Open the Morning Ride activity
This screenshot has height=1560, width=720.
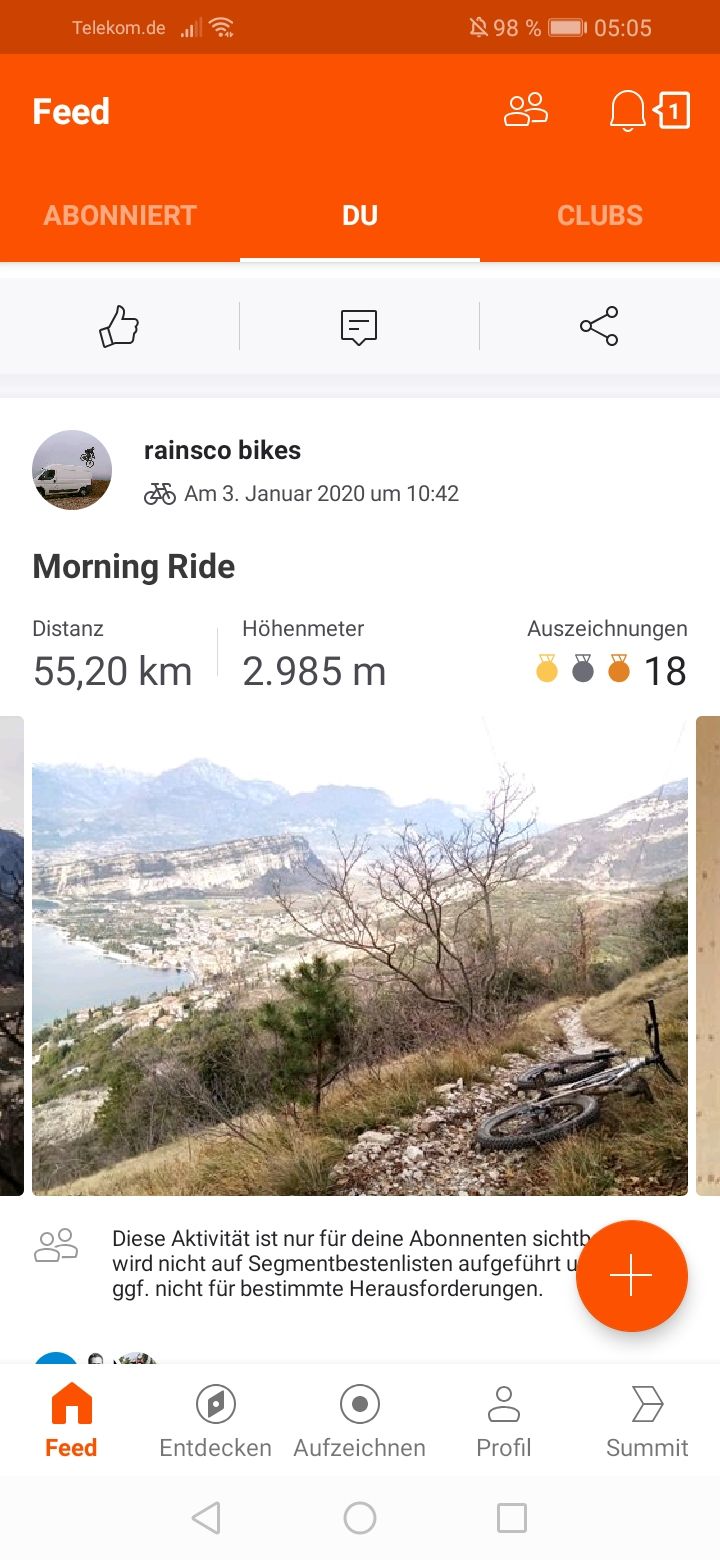coord(134,567)
